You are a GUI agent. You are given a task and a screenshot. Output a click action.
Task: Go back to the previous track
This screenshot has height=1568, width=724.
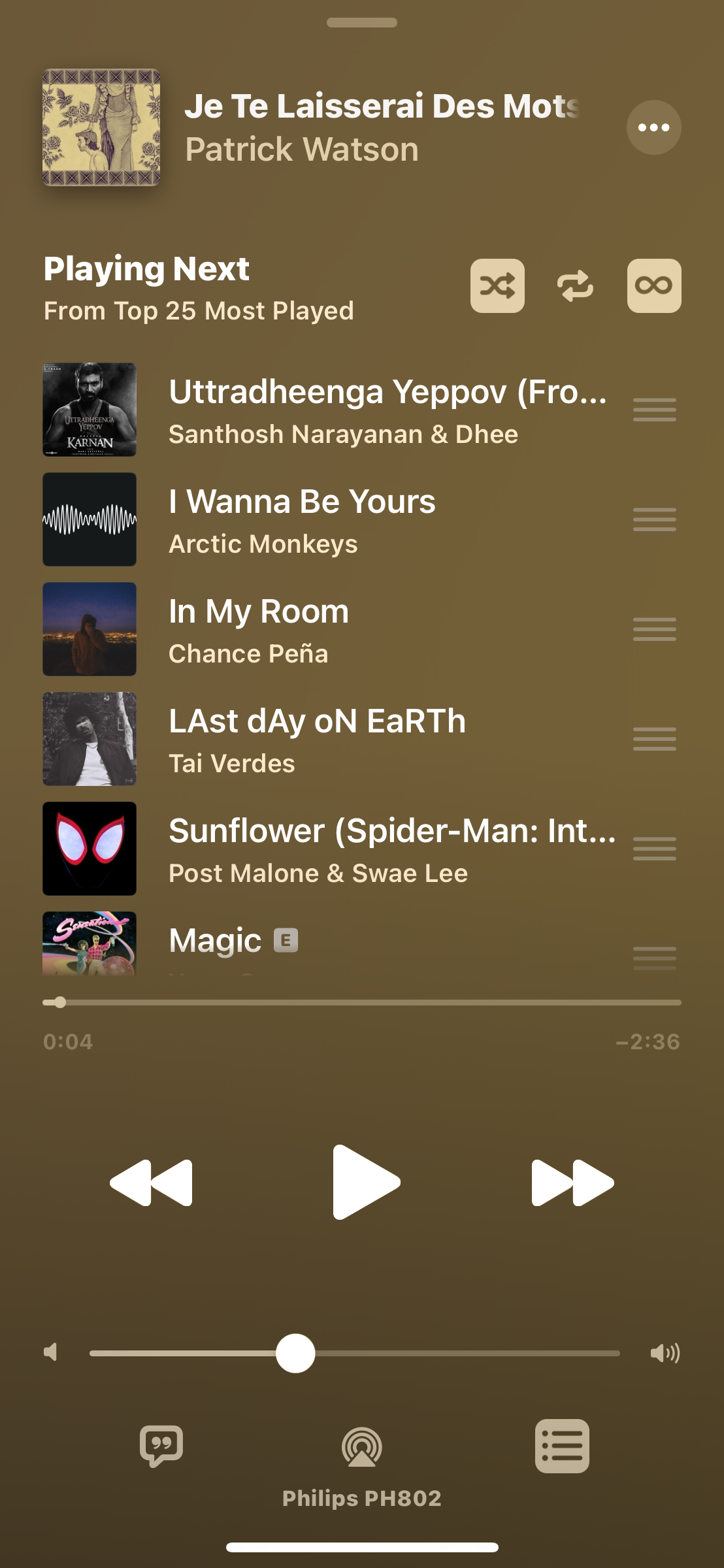tap(152, 1183)
